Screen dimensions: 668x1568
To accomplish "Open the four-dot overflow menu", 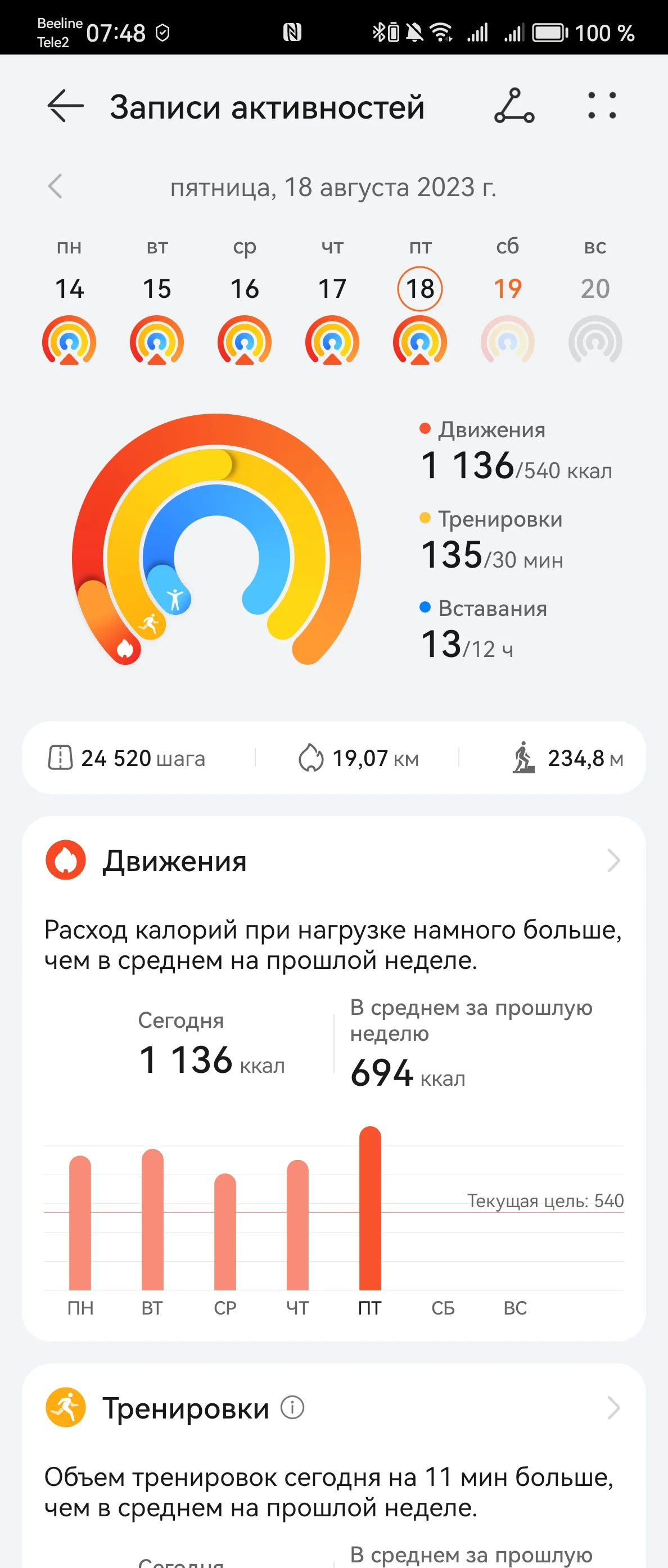I will (602, 106).
